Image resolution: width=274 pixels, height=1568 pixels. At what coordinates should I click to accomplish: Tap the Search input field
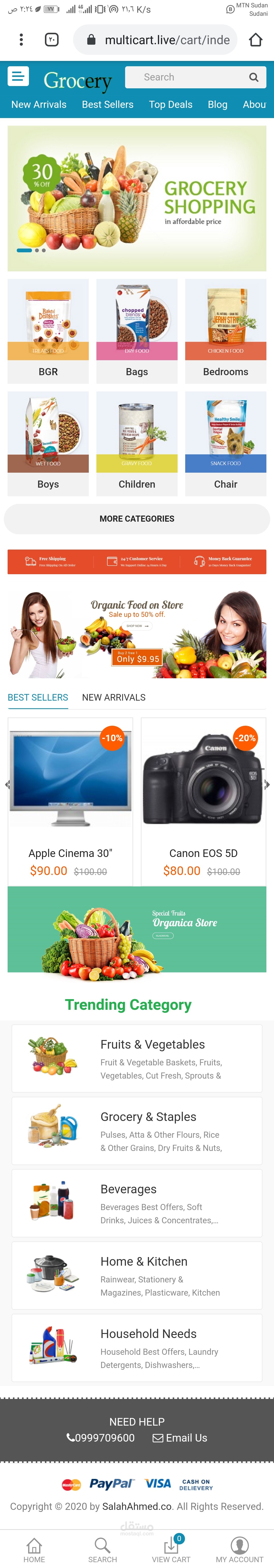pos(186,77)
